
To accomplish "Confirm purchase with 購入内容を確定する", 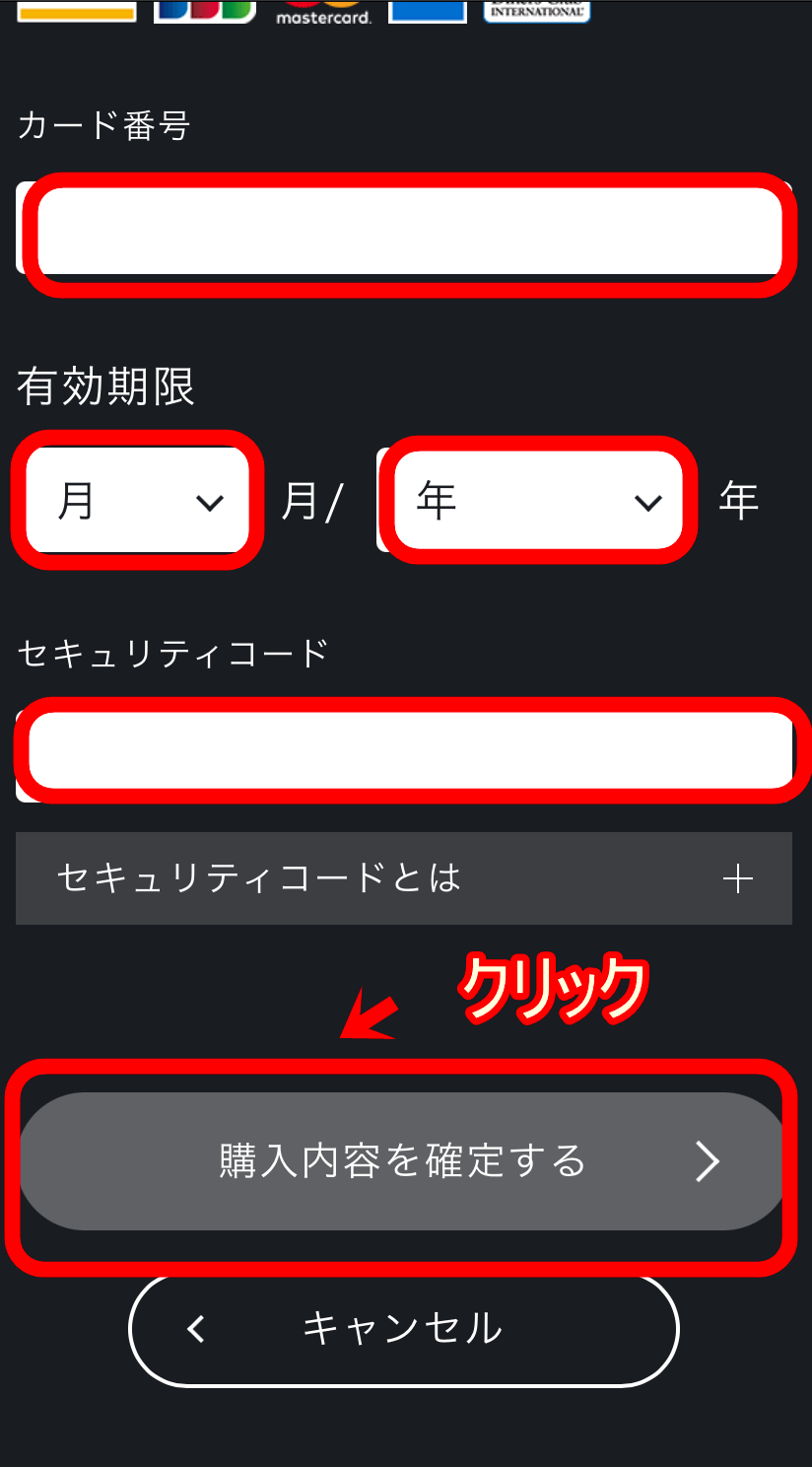I will click(402, 1161).
